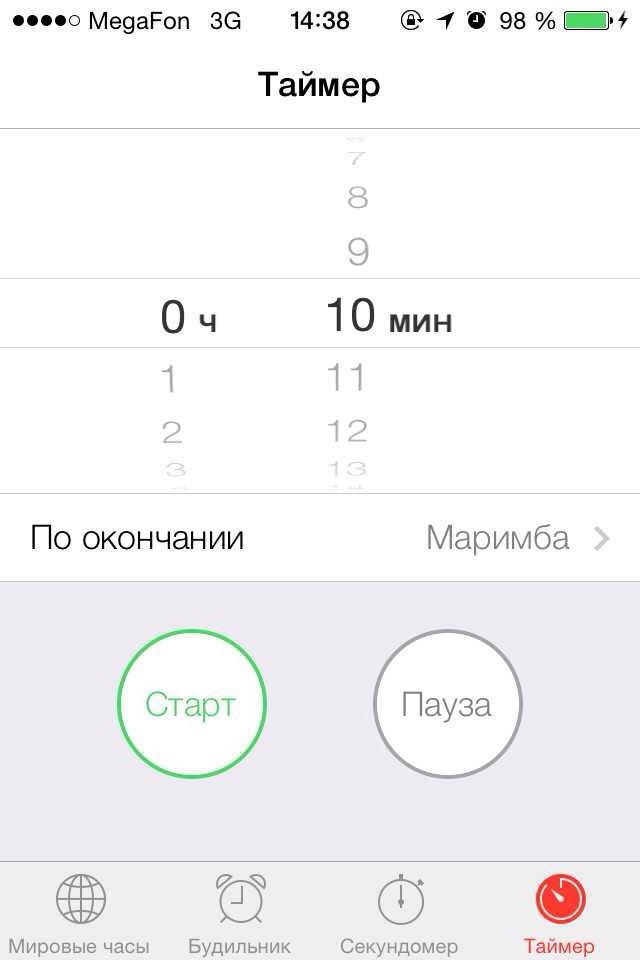Select 11 in the minutes picker

(347, 378)
